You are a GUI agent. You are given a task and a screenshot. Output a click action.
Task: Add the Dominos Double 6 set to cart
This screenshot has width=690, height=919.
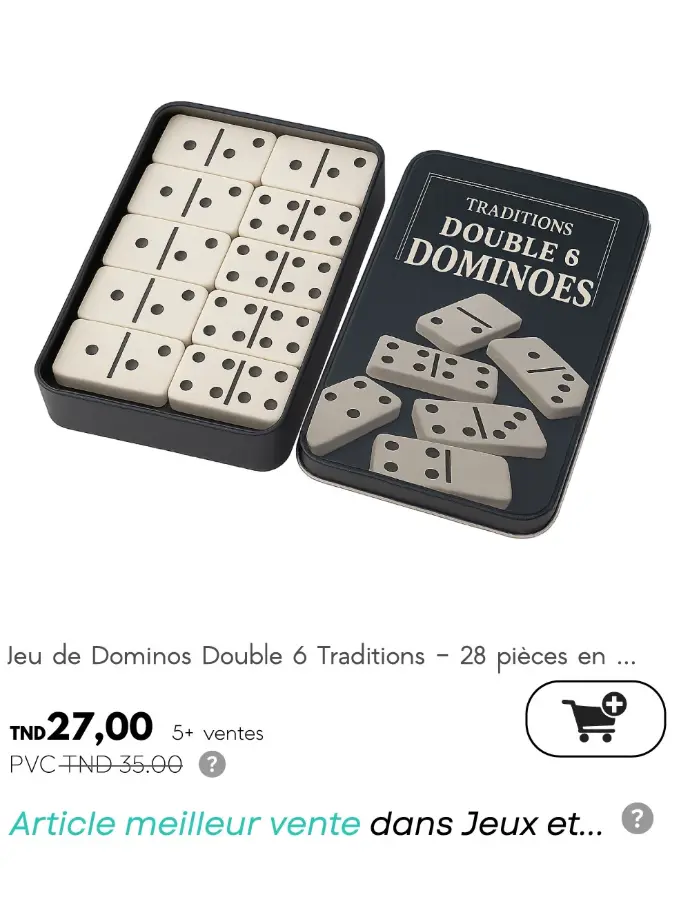(x=595, y=718)
